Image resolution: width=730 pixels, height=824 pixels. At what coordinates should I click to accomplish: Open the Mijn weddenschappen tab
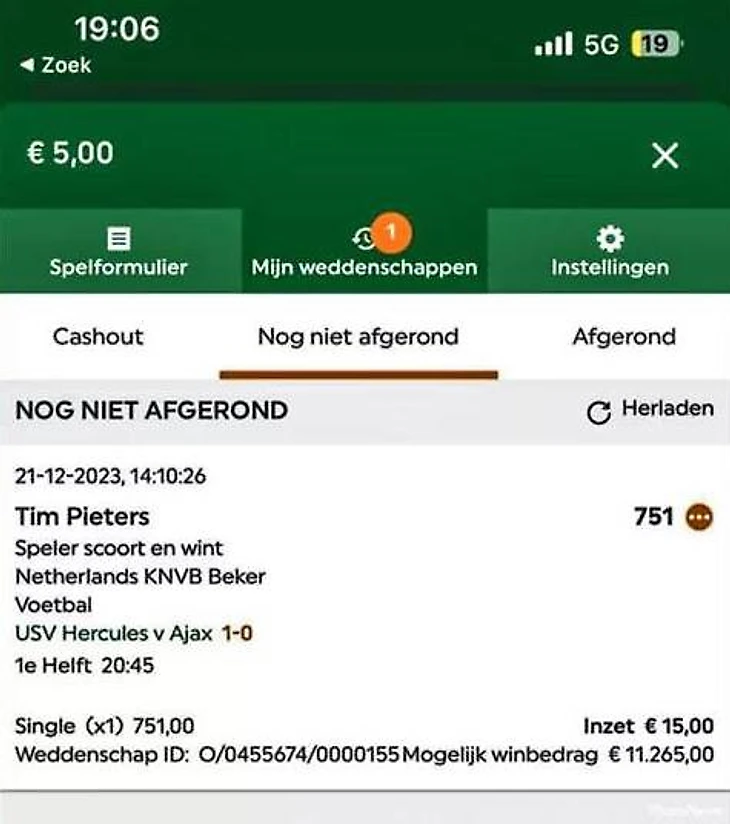[364, 252]
